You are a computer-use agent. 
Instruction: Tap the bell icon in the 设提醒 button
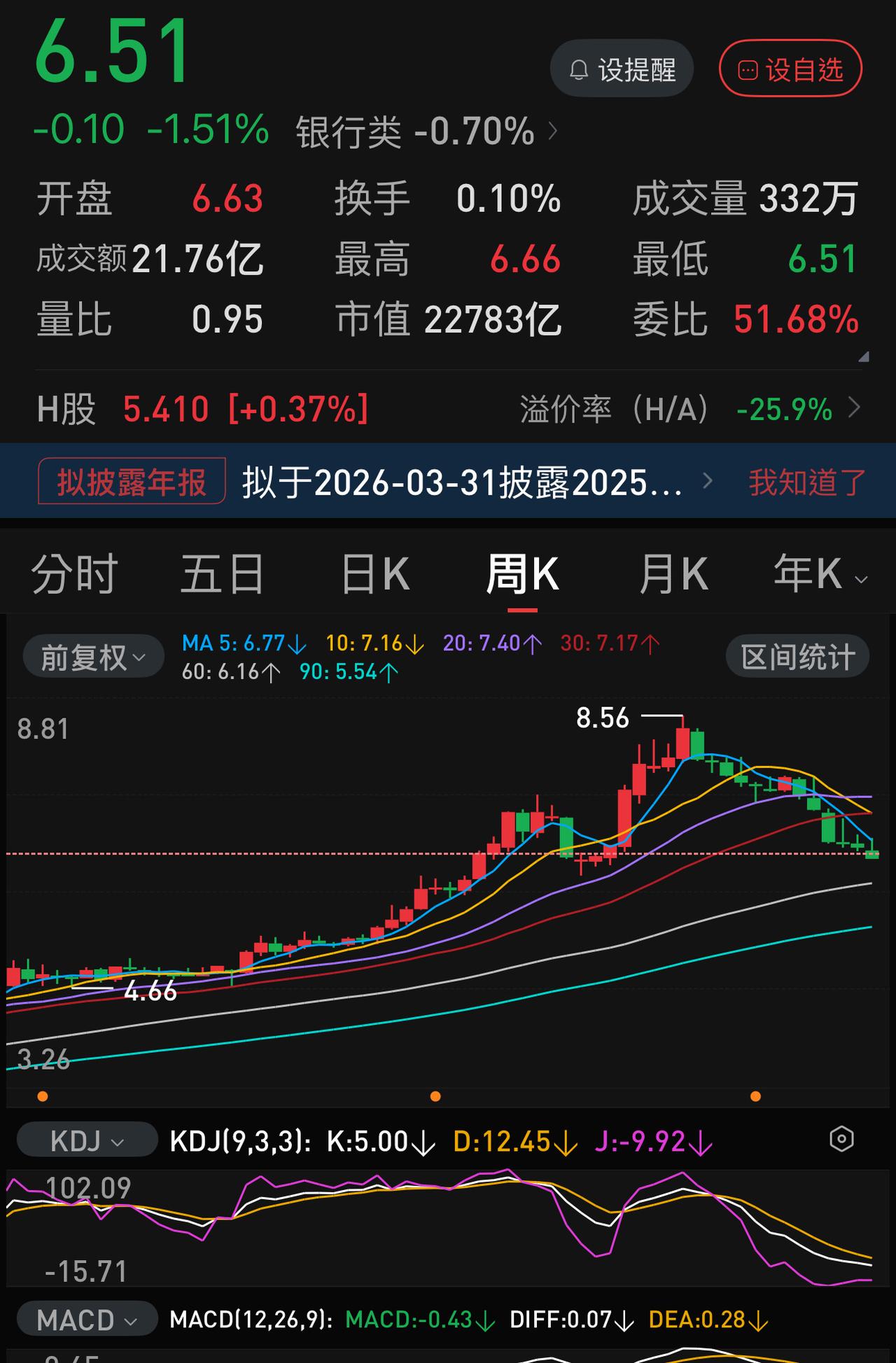(x=579, y=67)
